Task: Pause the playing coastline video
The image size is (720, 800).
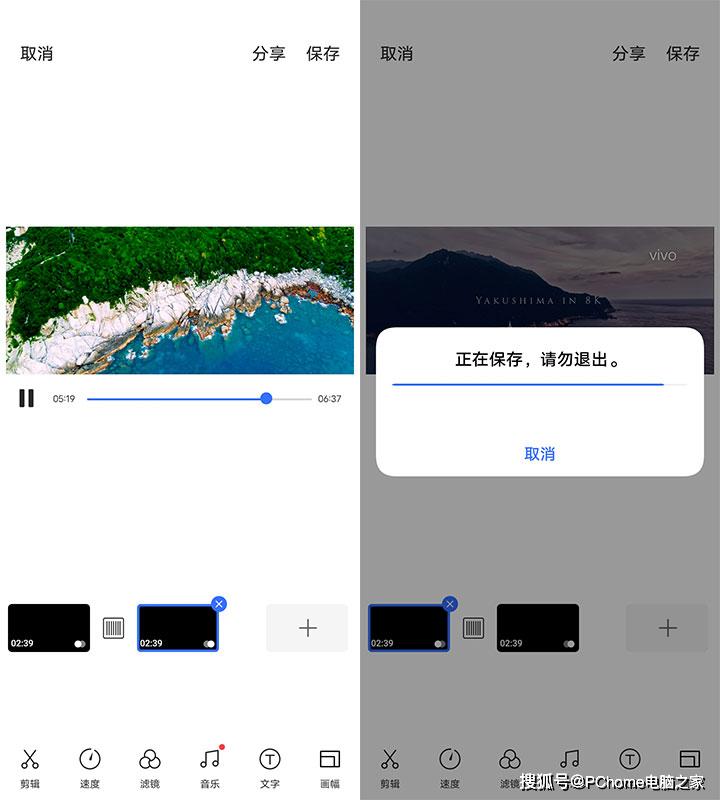Action: (x=27, y=398)
